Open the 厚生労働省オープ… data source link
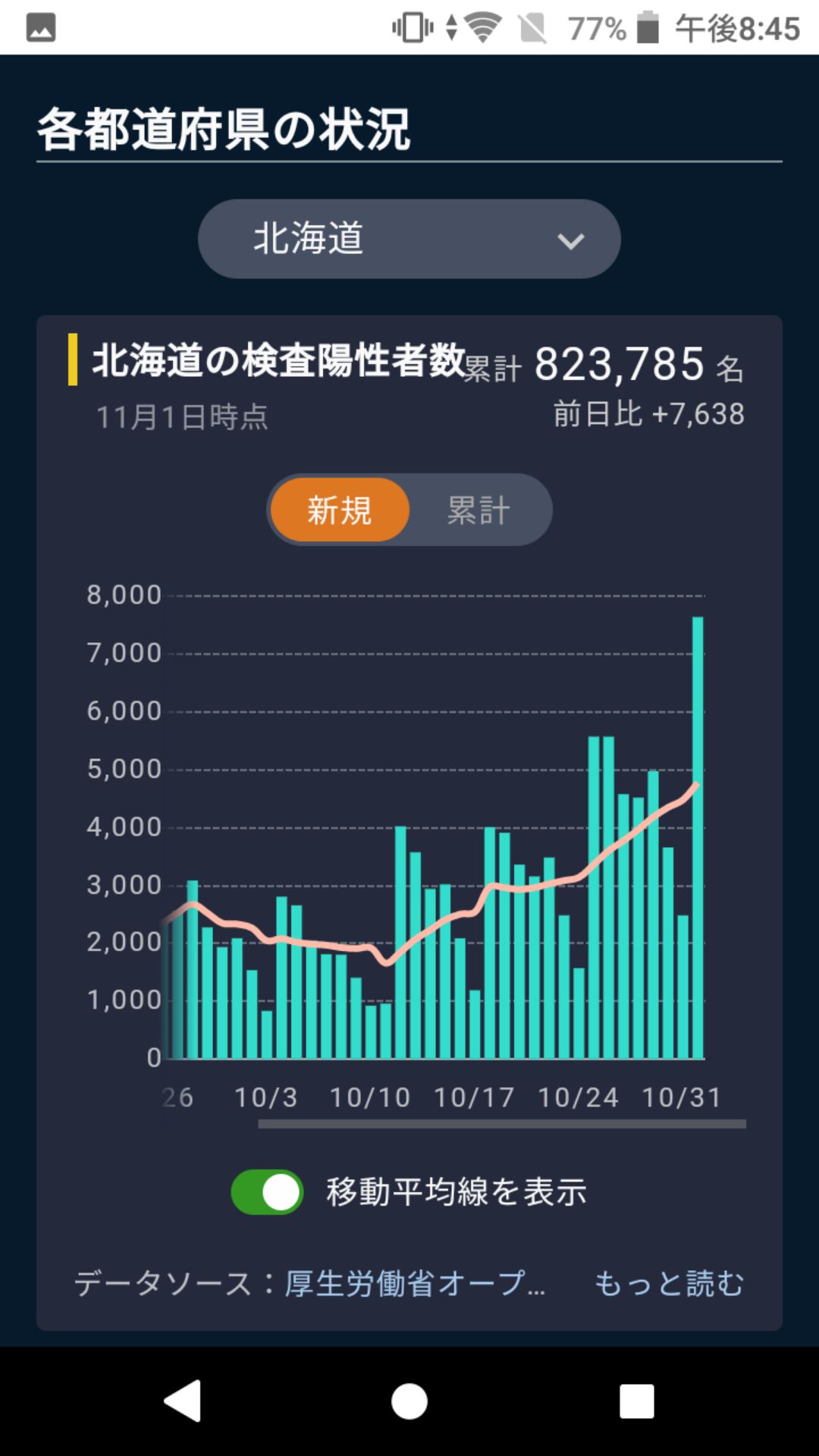Image resolution: width=819 pixels, height=1456 pixels. [x=415, y=1284]
